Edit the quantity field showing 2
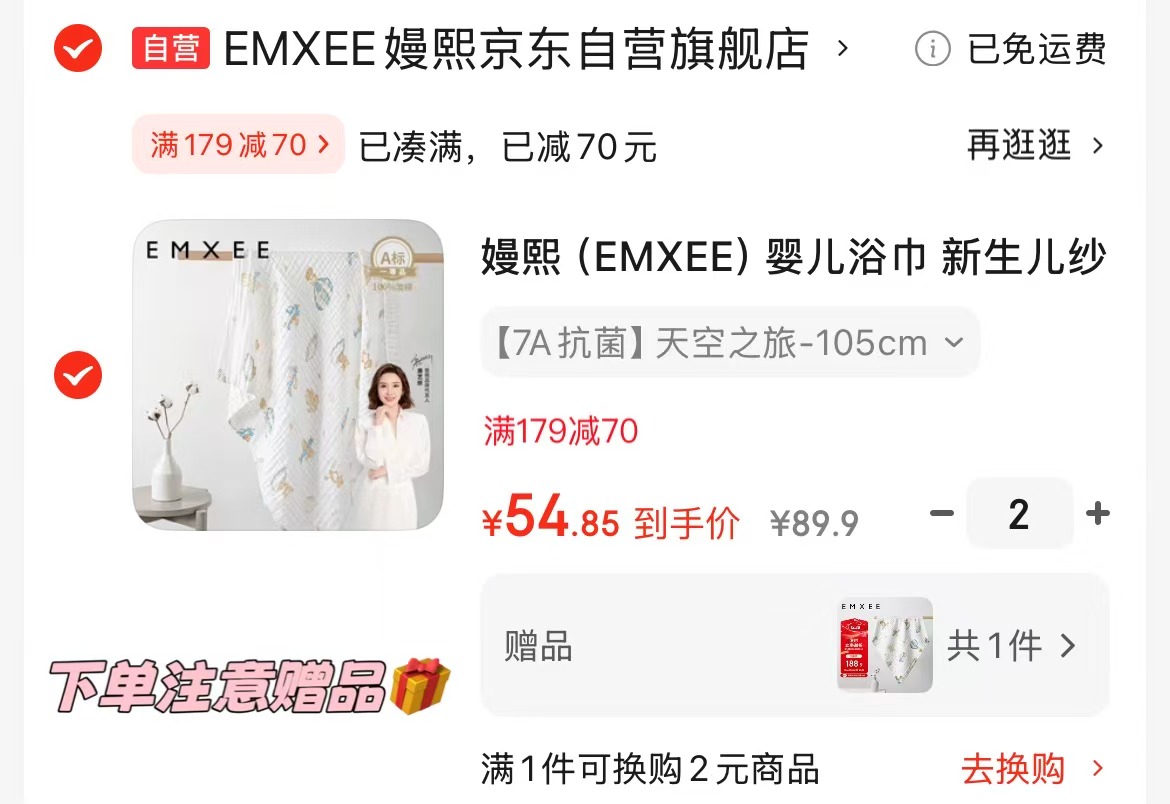1170x804 pixels. 1018,514
